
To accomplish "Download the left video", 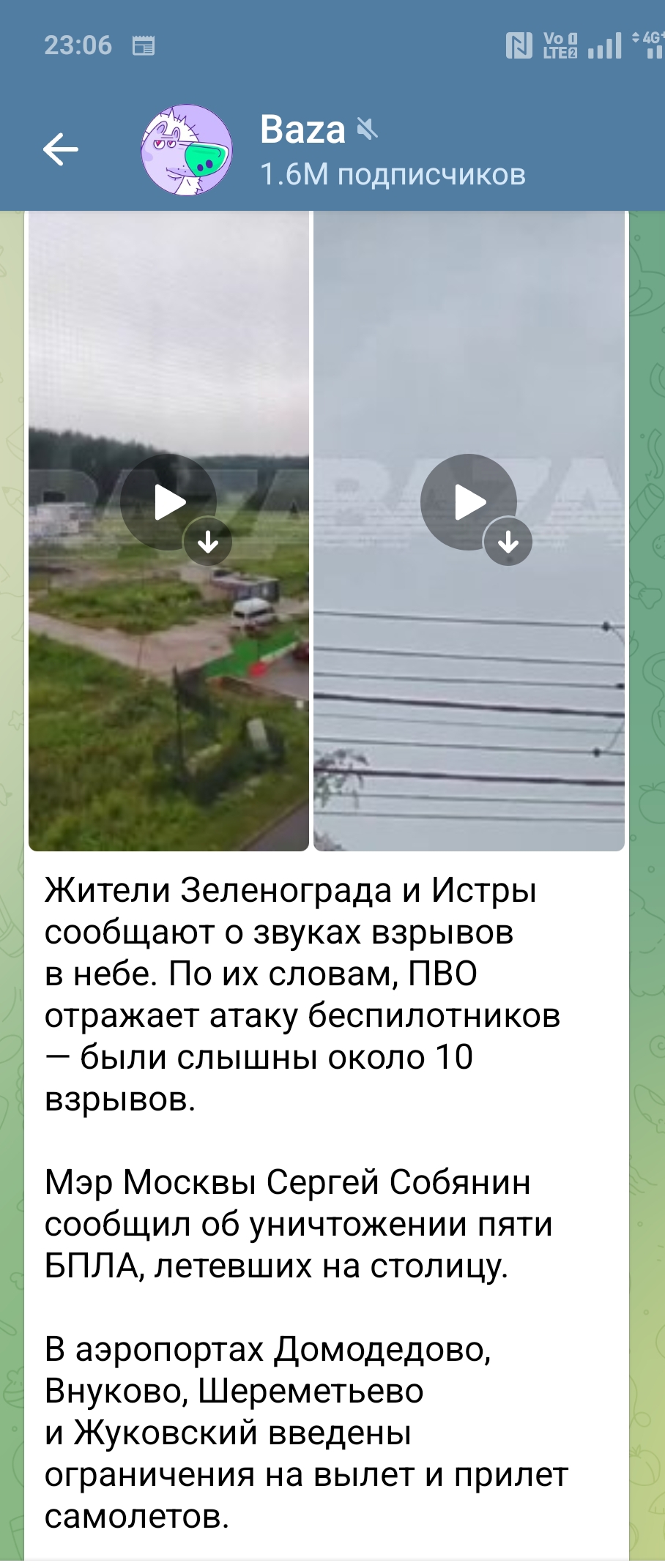I will tap(209, 542).
